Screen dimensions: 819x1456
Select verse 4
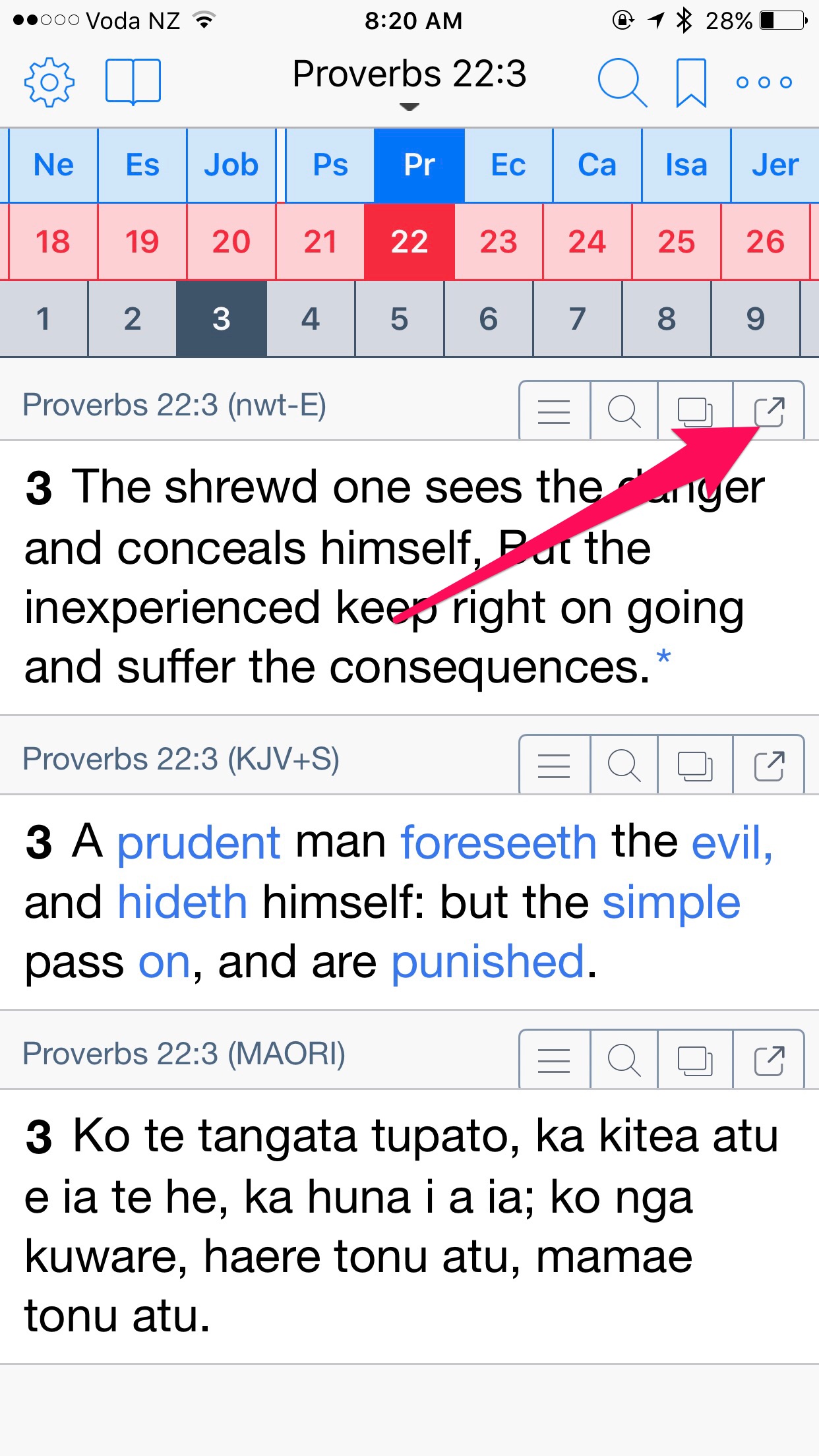pyautogui.click(x=311, y=319)
